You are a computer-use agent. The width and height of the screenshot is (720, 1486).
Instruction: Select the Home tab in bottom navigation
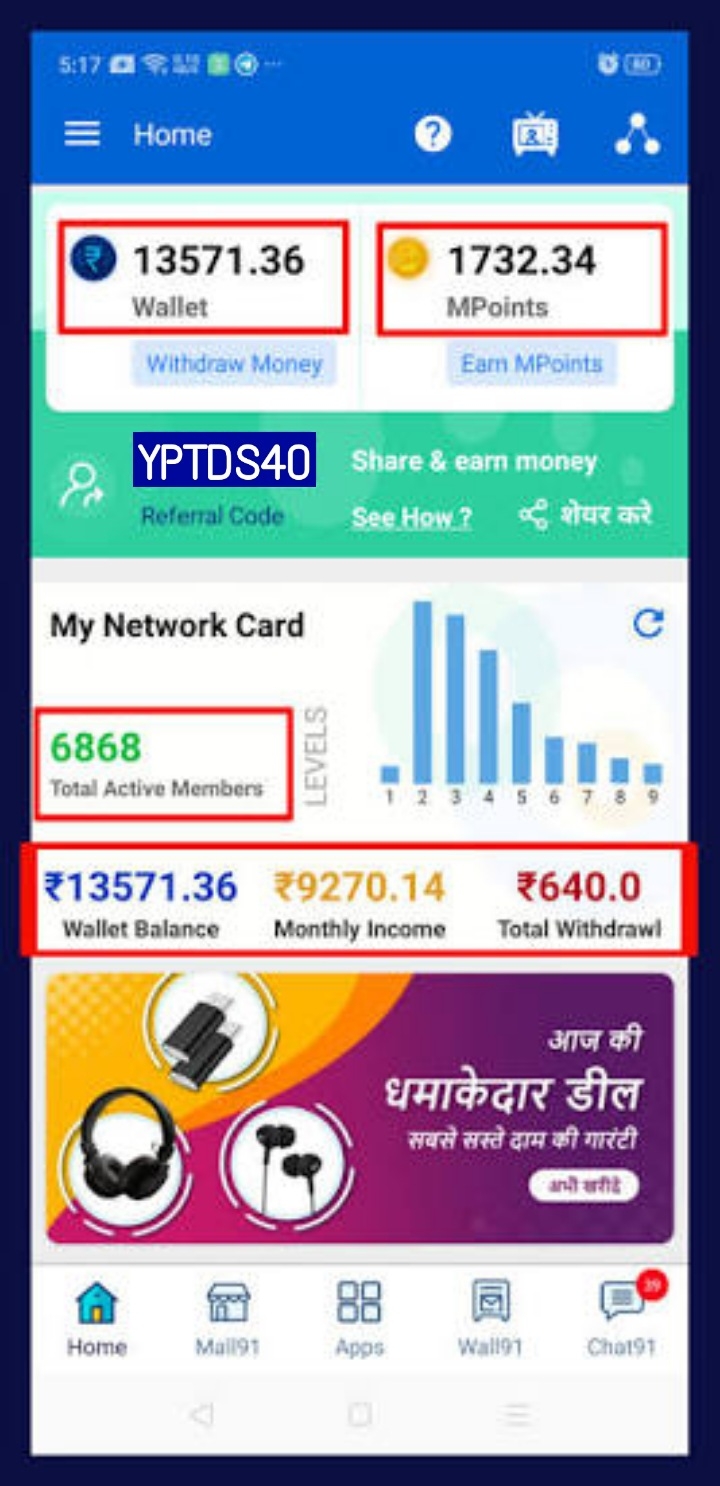point(97,1319)
